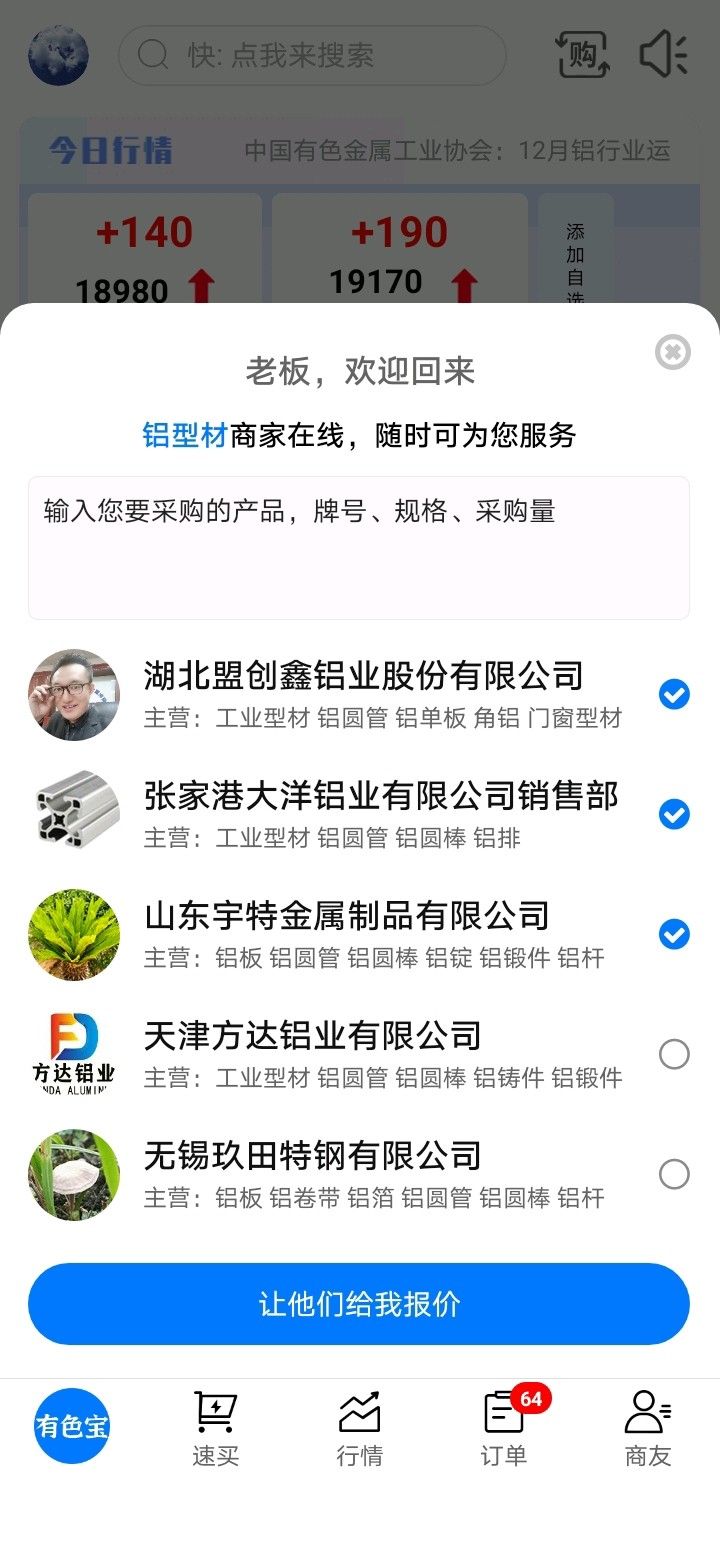Deselect 山东宇特金属制品有限公司
This screenshot has width=720, height=1552.
coord(674,934)
